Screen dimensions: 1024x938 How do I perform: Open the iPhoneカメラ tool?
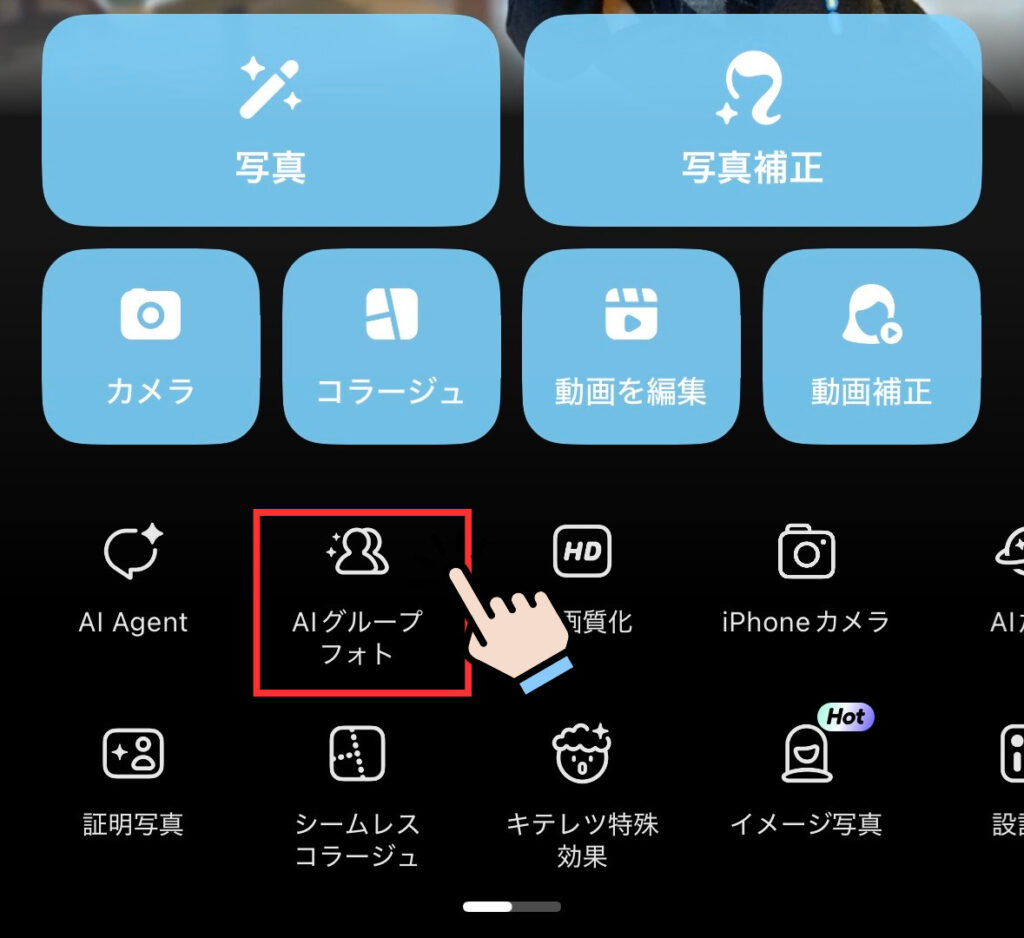click(806, 580)
